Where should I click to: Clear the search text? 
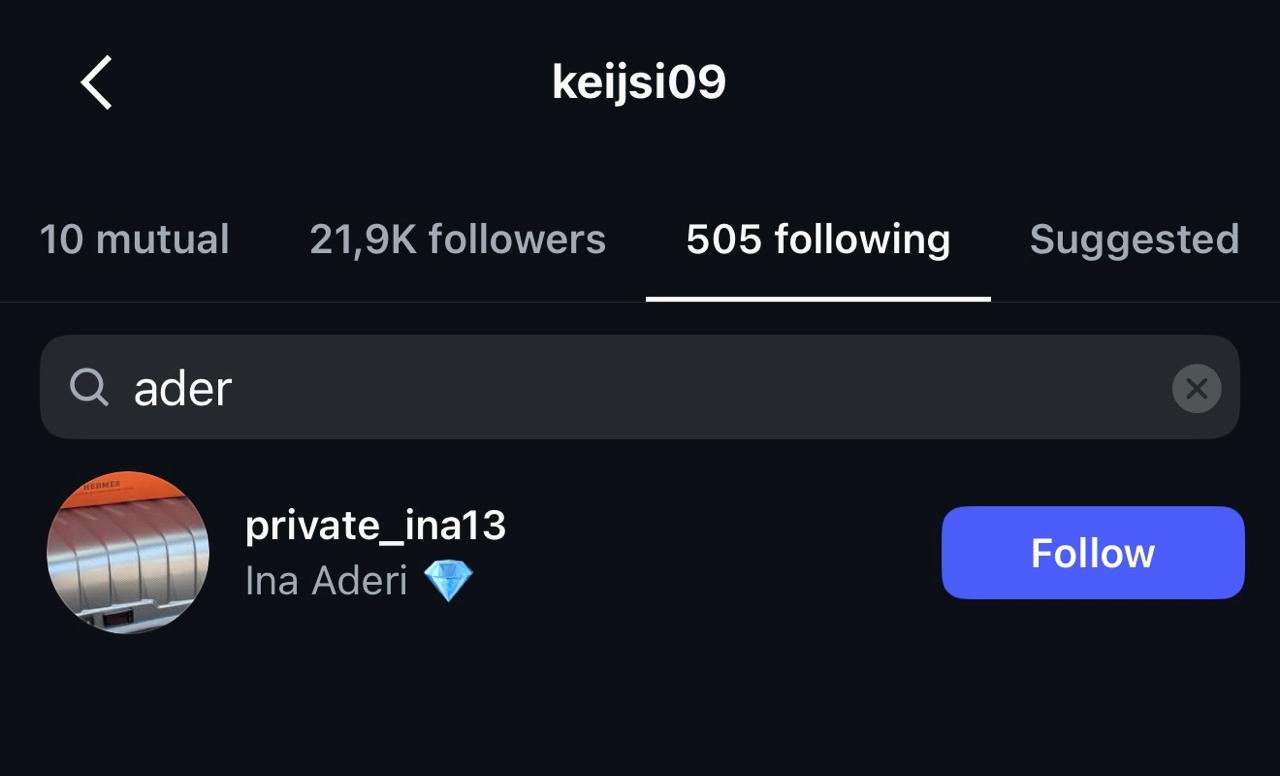pyautogui.click(x=1196, y=388)
